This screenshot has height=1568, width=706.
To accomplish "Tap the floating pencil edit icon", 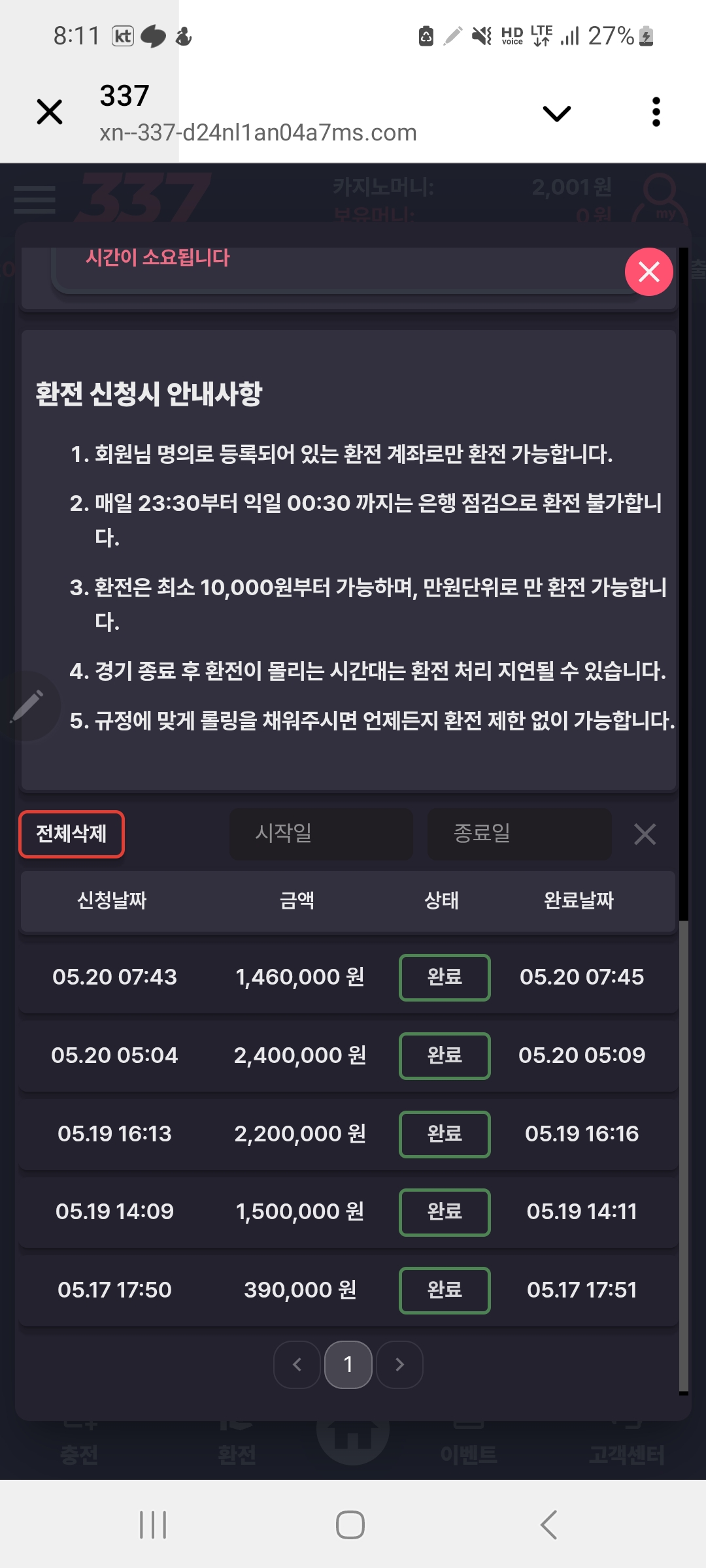I will click(x=27, y=706).
